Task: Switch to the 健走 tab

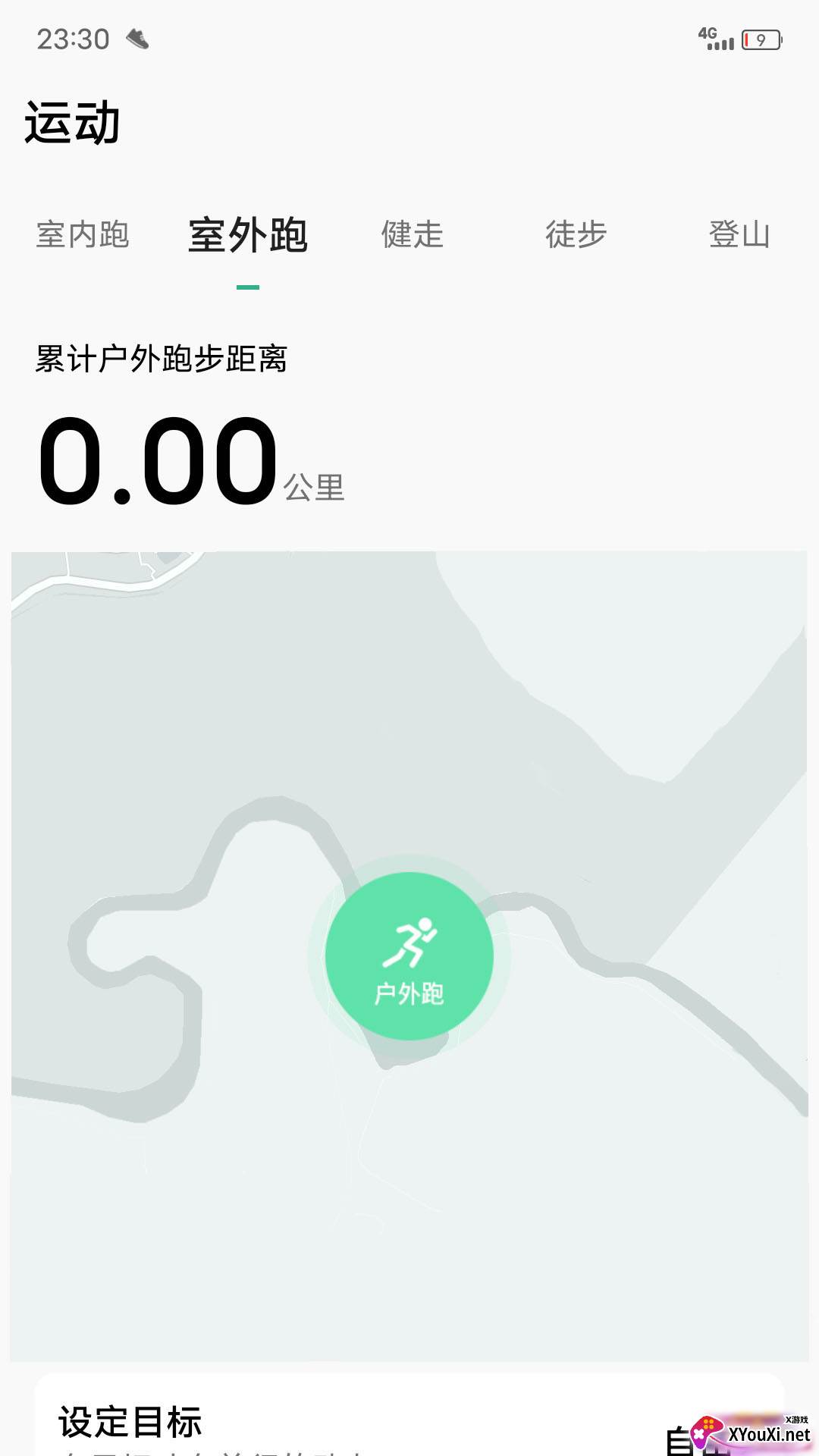Action: (412, 234)
